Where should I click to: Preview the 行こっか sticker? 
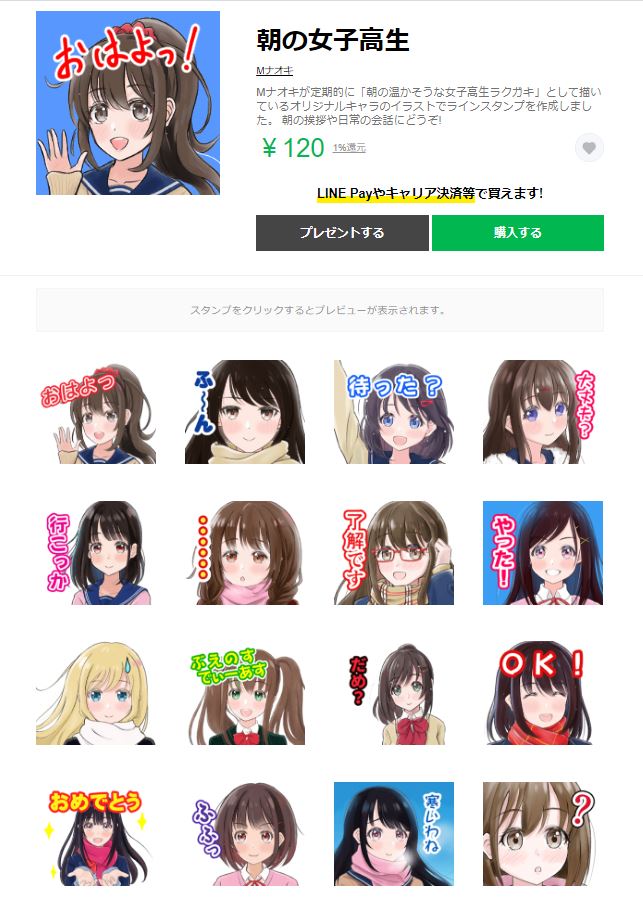(96, 553)
